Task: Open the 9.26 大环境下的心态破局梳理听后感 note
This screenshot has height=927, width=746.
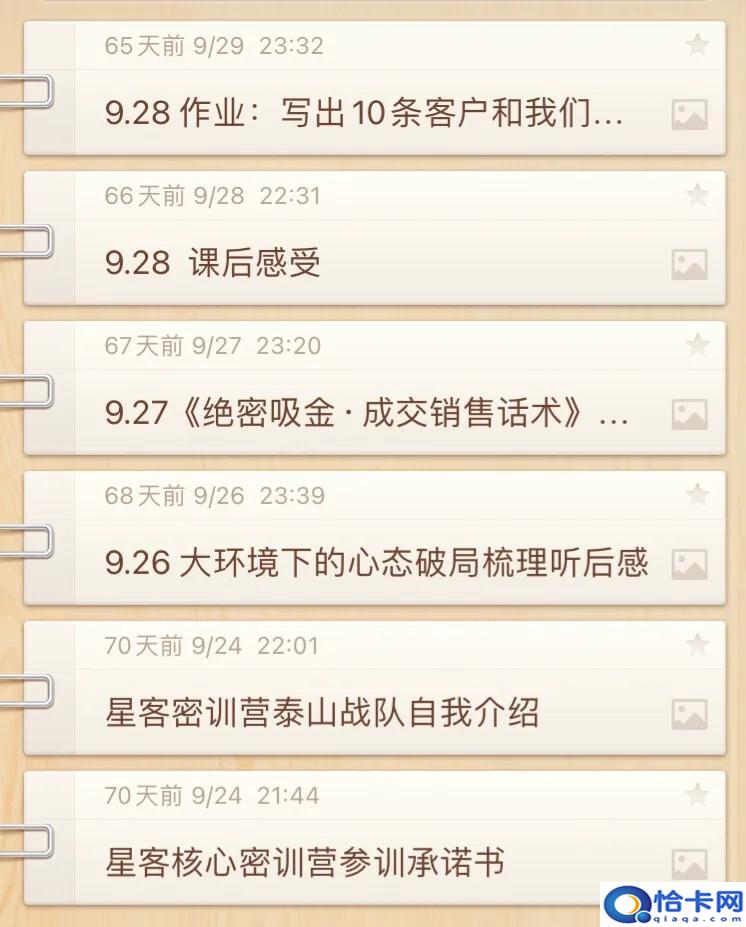Action: coord(376,564)
